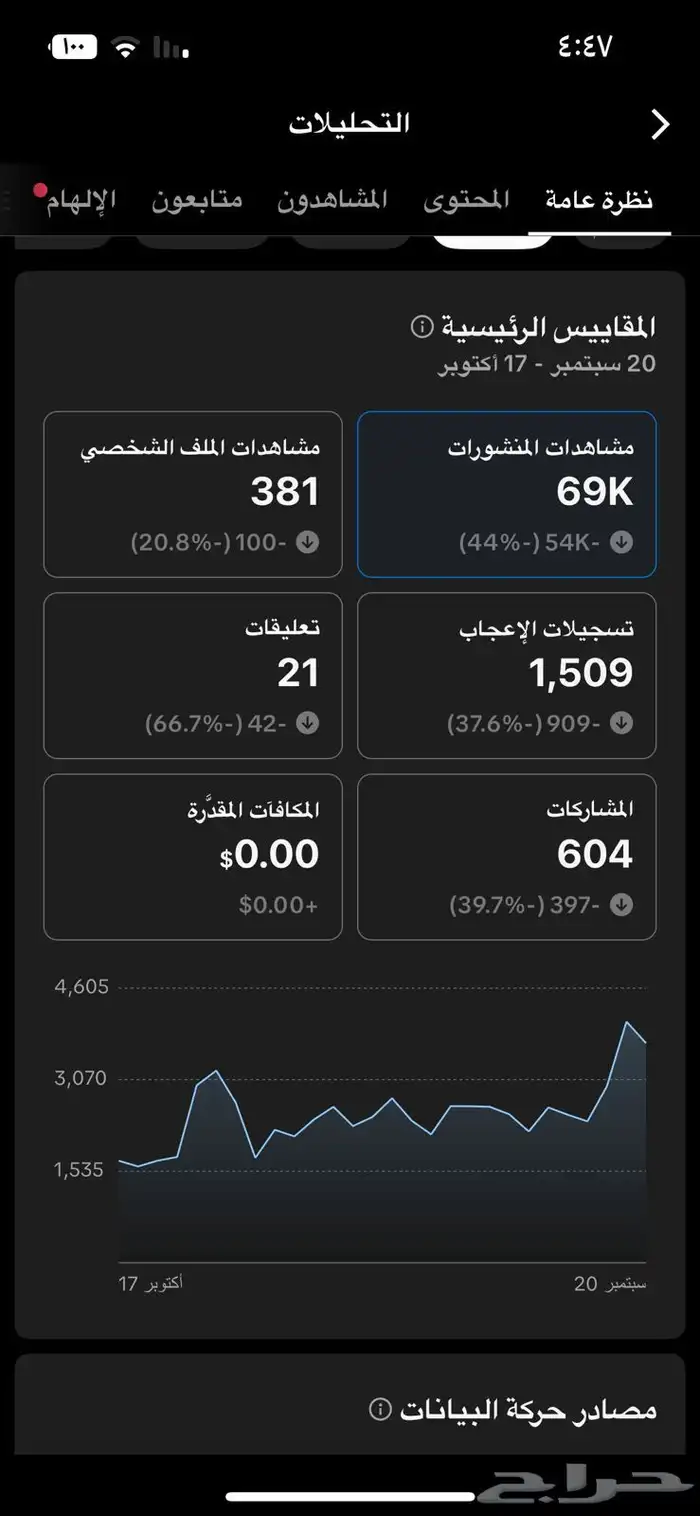Select the مشاهدات المنشورات metric card
The height and width of the screenshot is (1516, 700).
click(x=507, y=494)
